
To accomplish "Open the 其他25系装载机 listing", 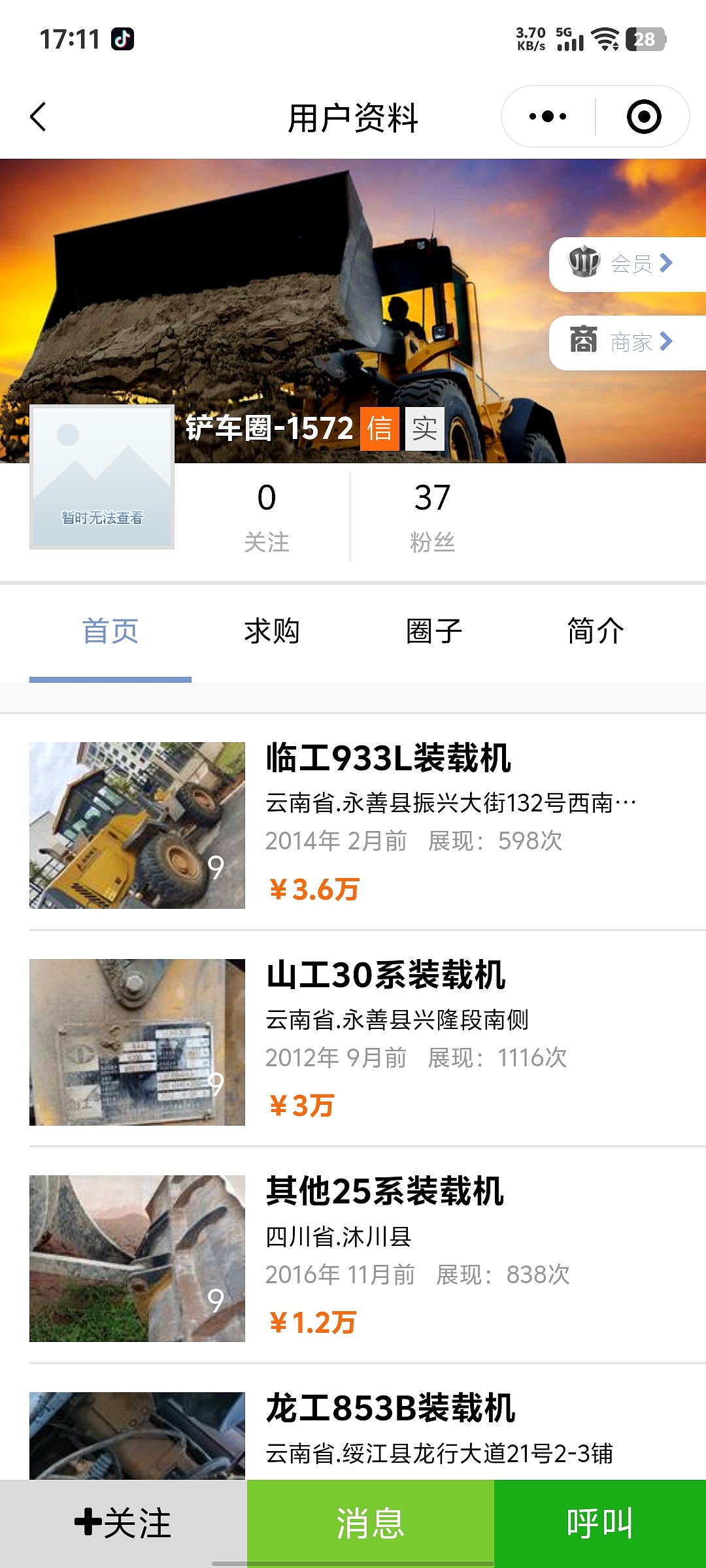I will (384, 1191).
